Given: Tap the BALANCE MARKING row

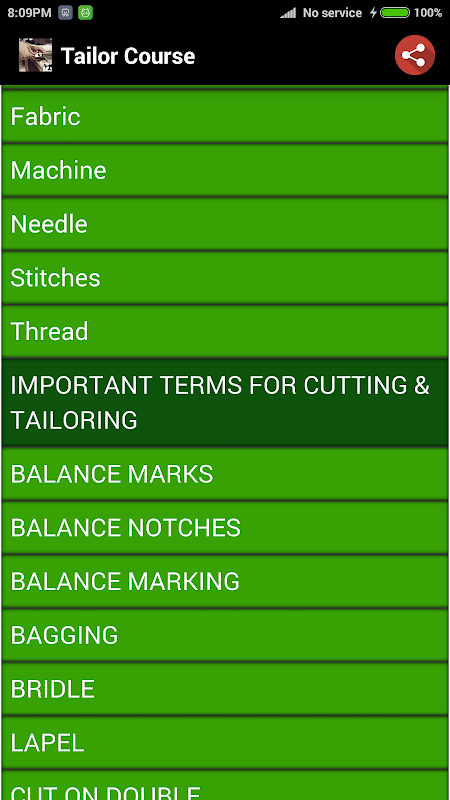Looking at the screenshot, I should point(225,581).
